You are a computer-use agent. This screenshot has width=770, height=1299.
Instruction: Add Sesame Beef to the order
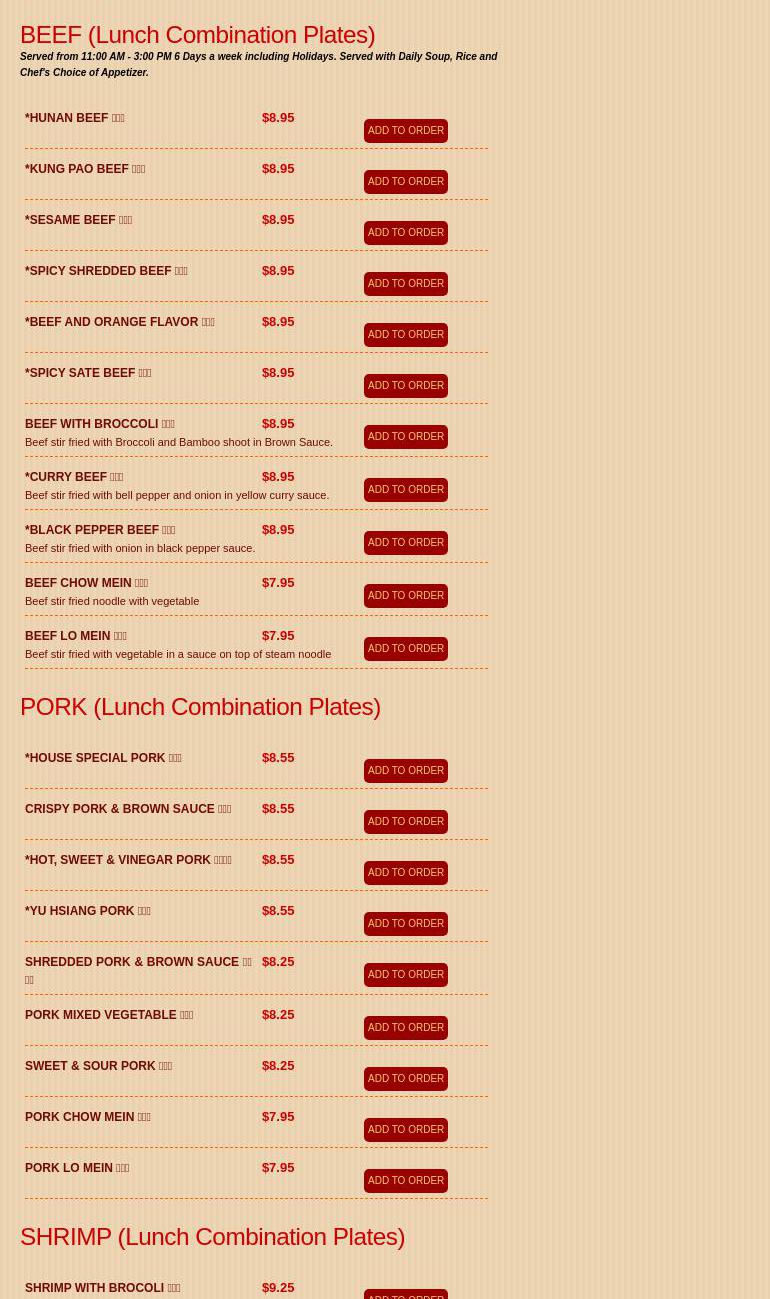tap(405, 233)
